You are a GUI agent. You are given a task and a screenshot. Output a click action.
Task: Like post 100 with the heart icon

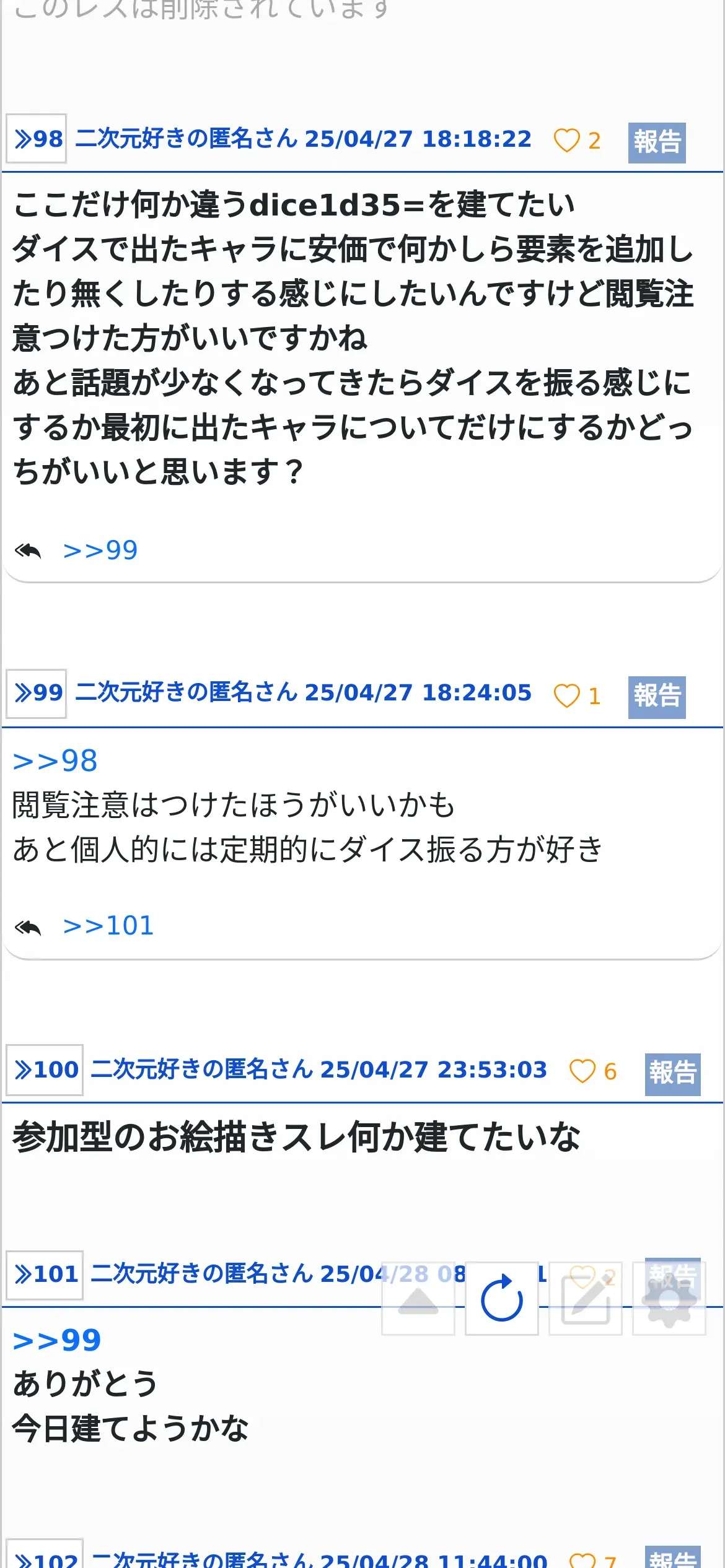[x=582, y=1071]
